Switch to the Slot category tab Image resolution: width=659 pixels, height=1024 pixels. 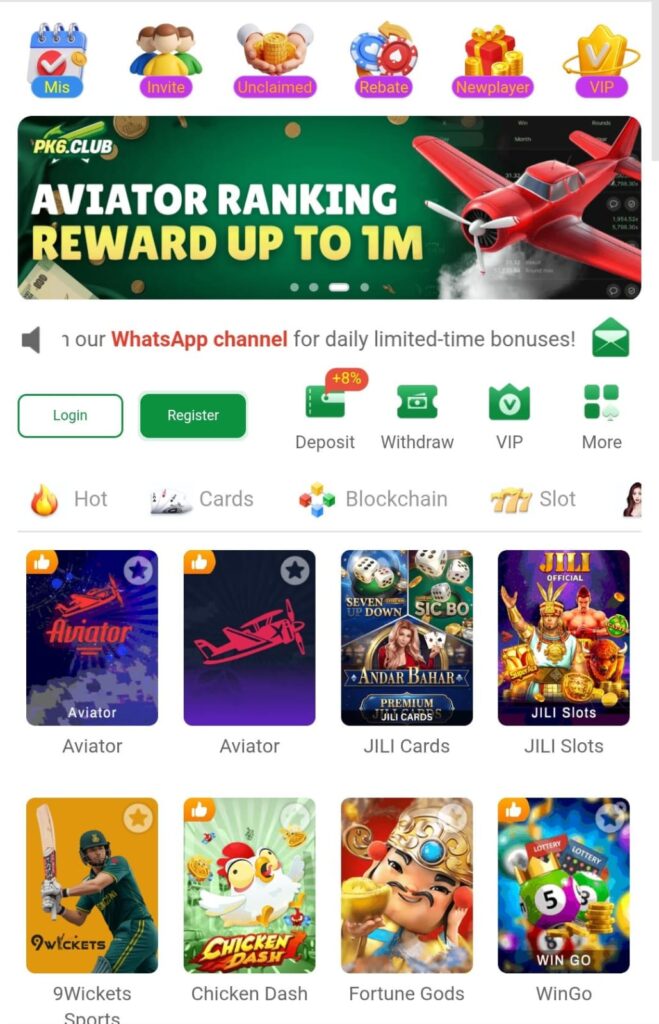click(x=534, y=499)
